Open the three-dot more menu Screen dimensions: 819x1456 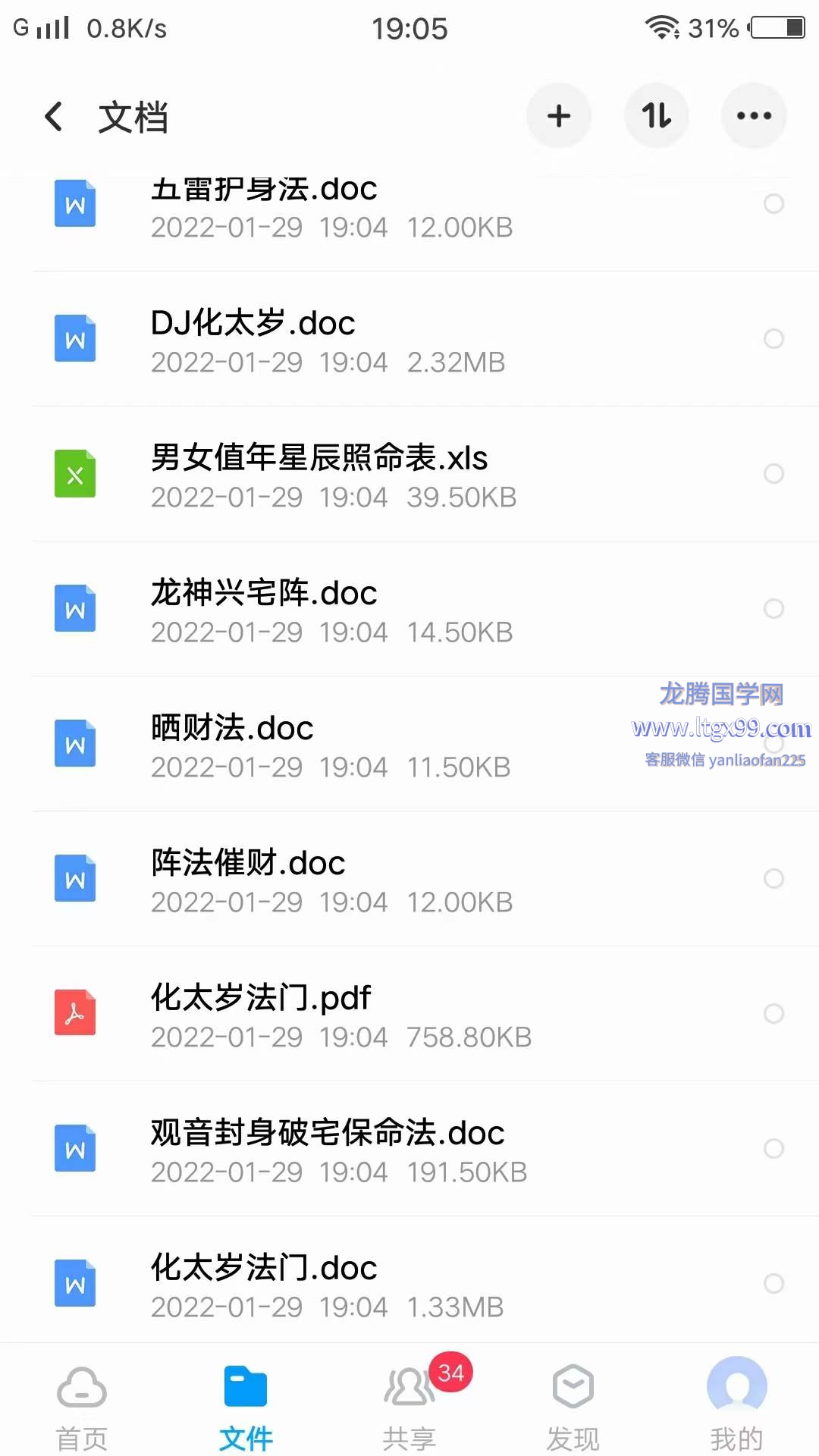coord(754,116)
